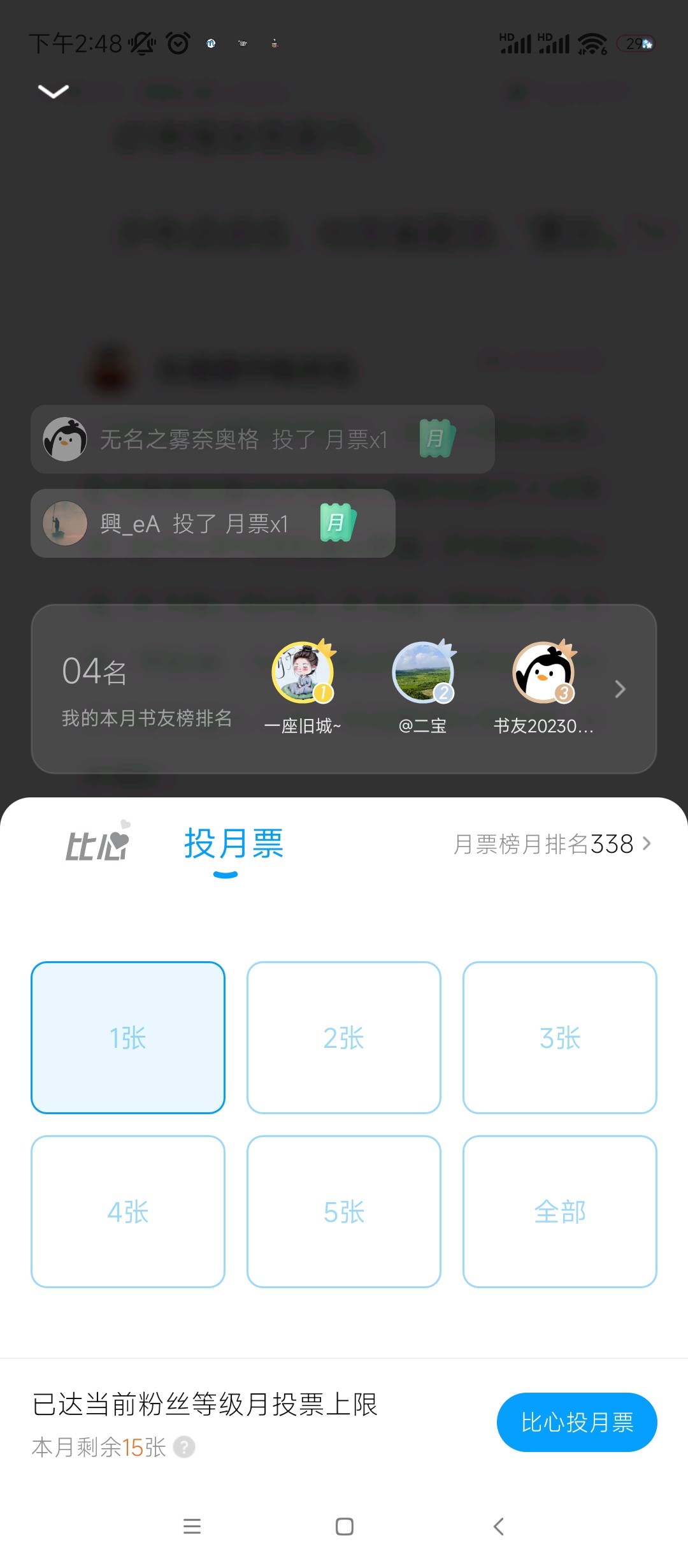Open help icon beside 本月剩余15张

pyautogui.click(x=184, y=1447)
